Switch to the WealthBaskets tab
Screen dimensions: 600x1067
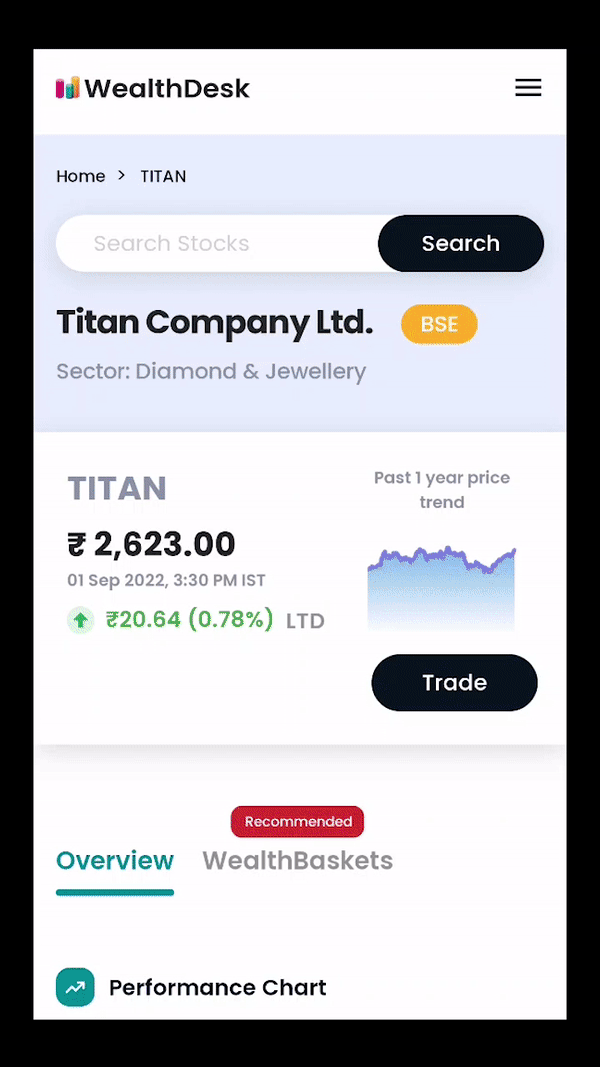pos(297,860)
